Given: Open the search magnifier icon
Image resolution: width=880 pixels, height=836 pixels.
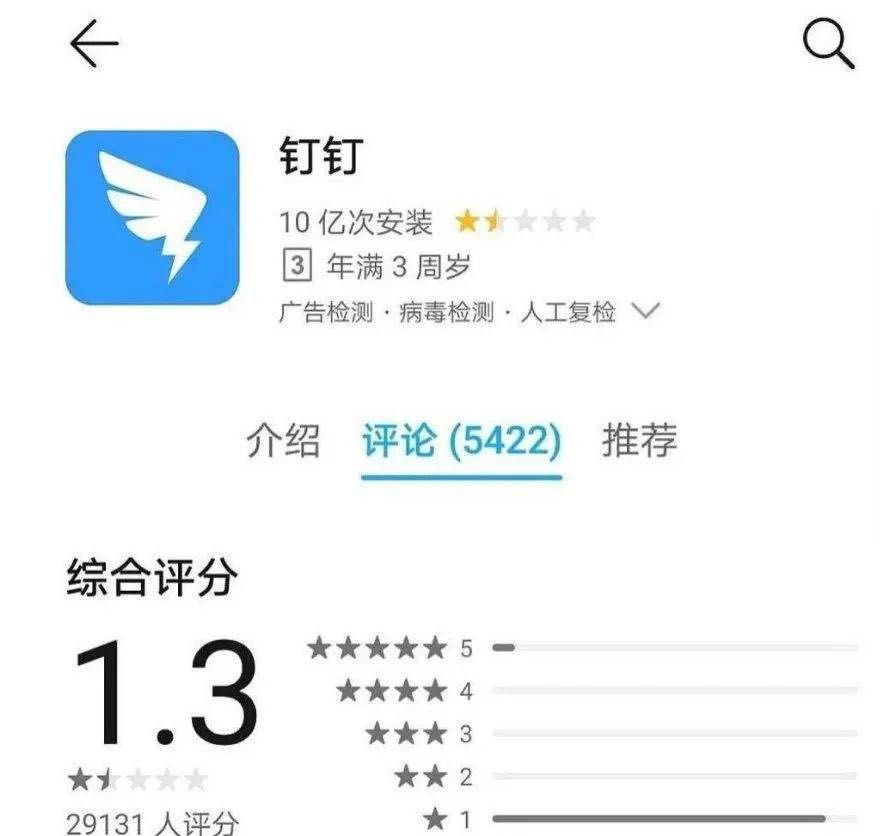Looking at the screenshot, I should pos(829,44).
